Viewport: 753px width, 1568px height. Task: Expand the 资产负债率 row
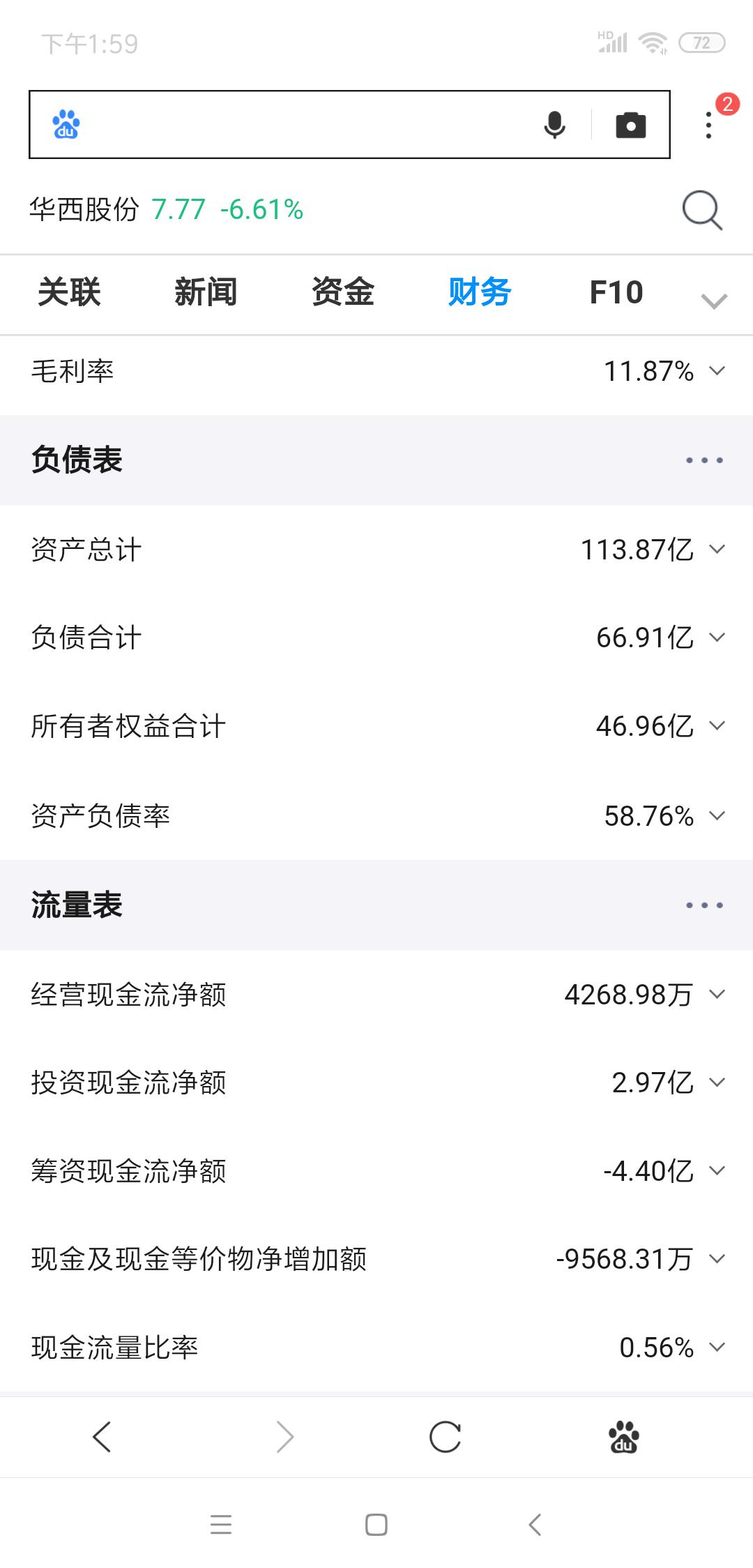tap(717, 815)
